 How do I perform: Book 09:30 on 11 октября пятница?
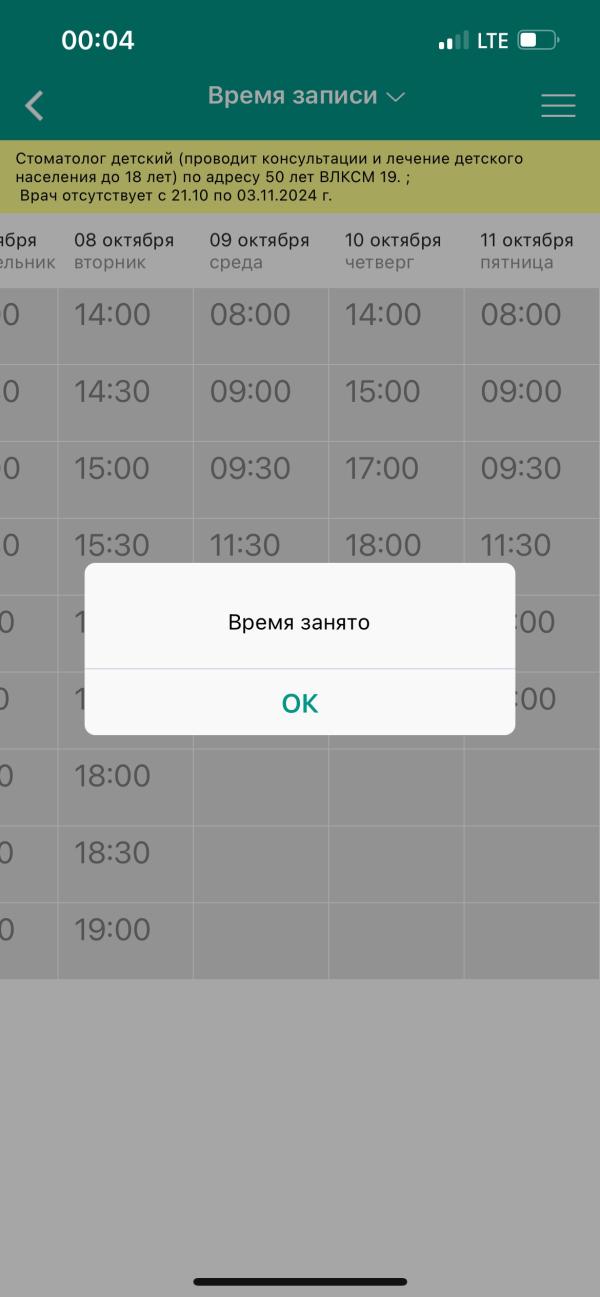(x=532, y=480)
